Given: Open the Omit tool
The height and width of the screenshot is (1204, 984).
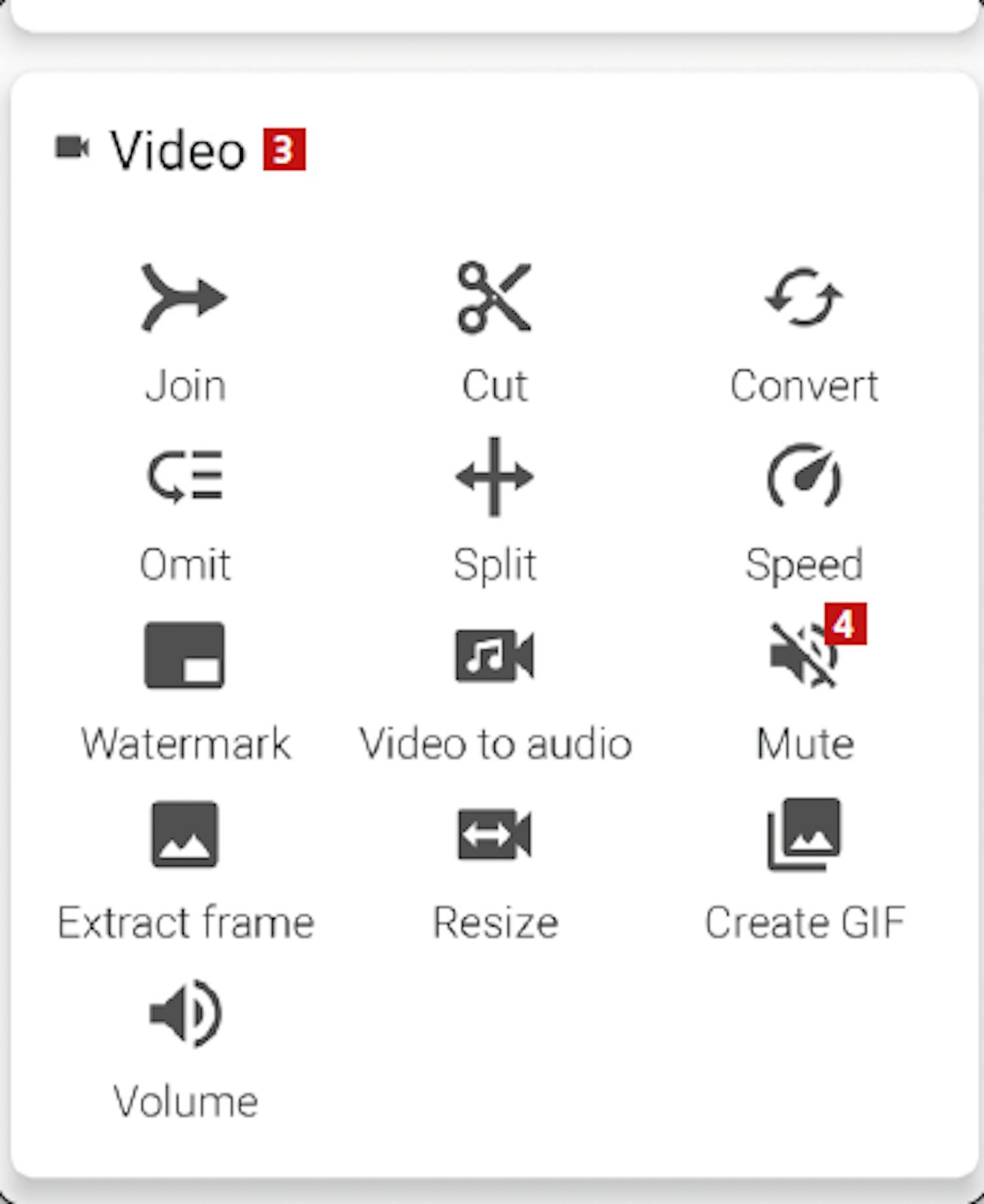Looking at the screenshot, I should tap(185, 478).
